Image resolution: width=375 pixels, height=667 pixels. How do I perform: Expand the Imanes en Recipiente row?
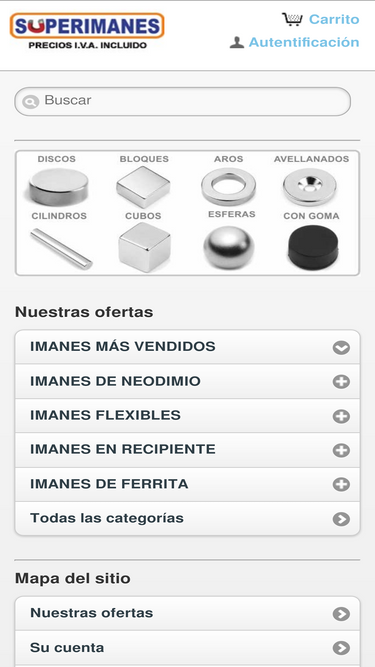coord(188,450)
